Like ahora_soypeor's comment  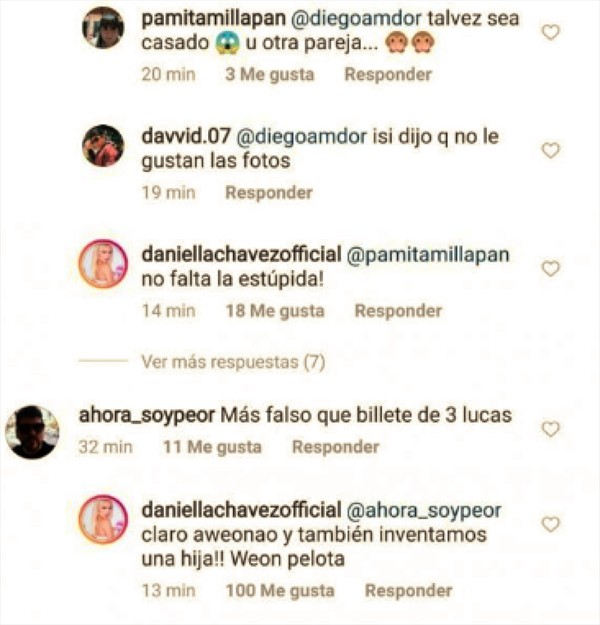(549, 428)
